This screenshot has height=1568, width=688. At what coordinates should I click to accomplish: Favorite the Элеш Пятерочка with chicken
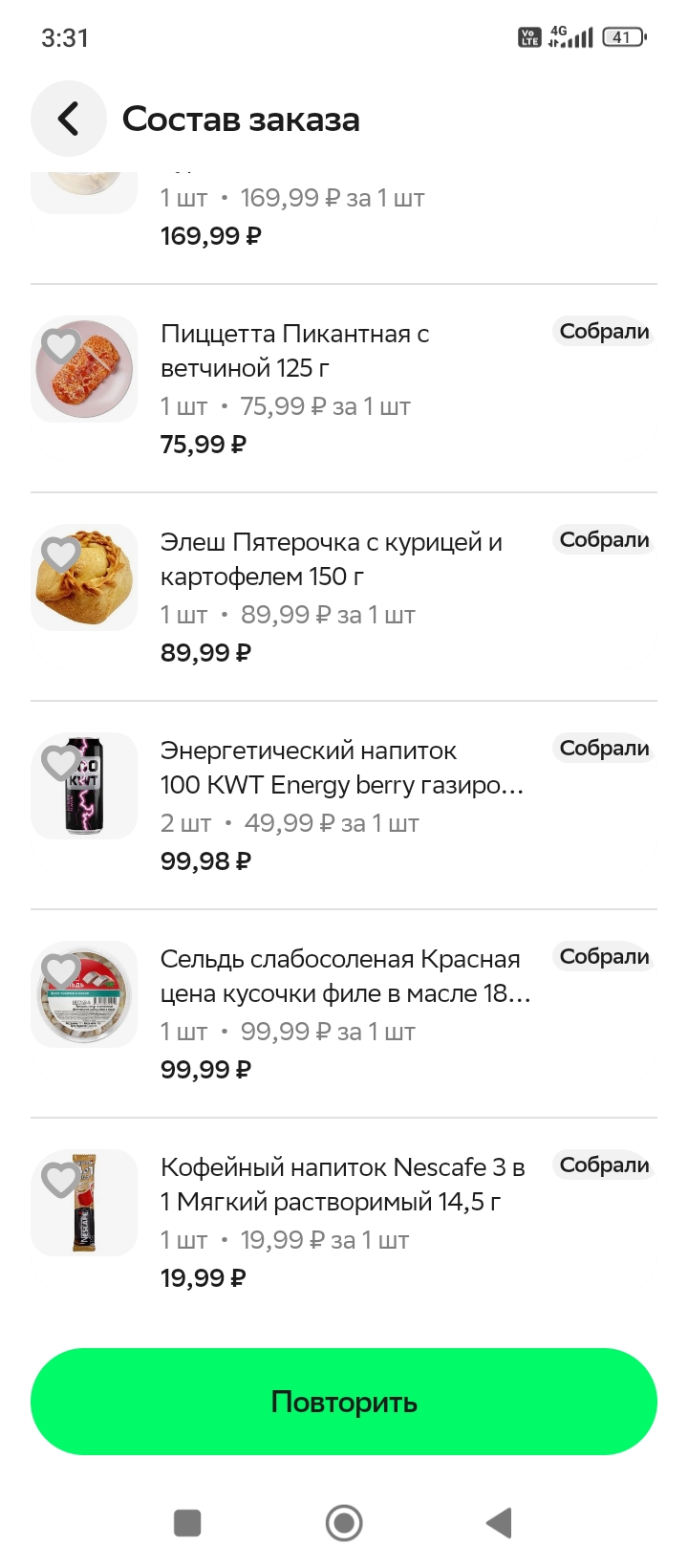tap(60, 553)
